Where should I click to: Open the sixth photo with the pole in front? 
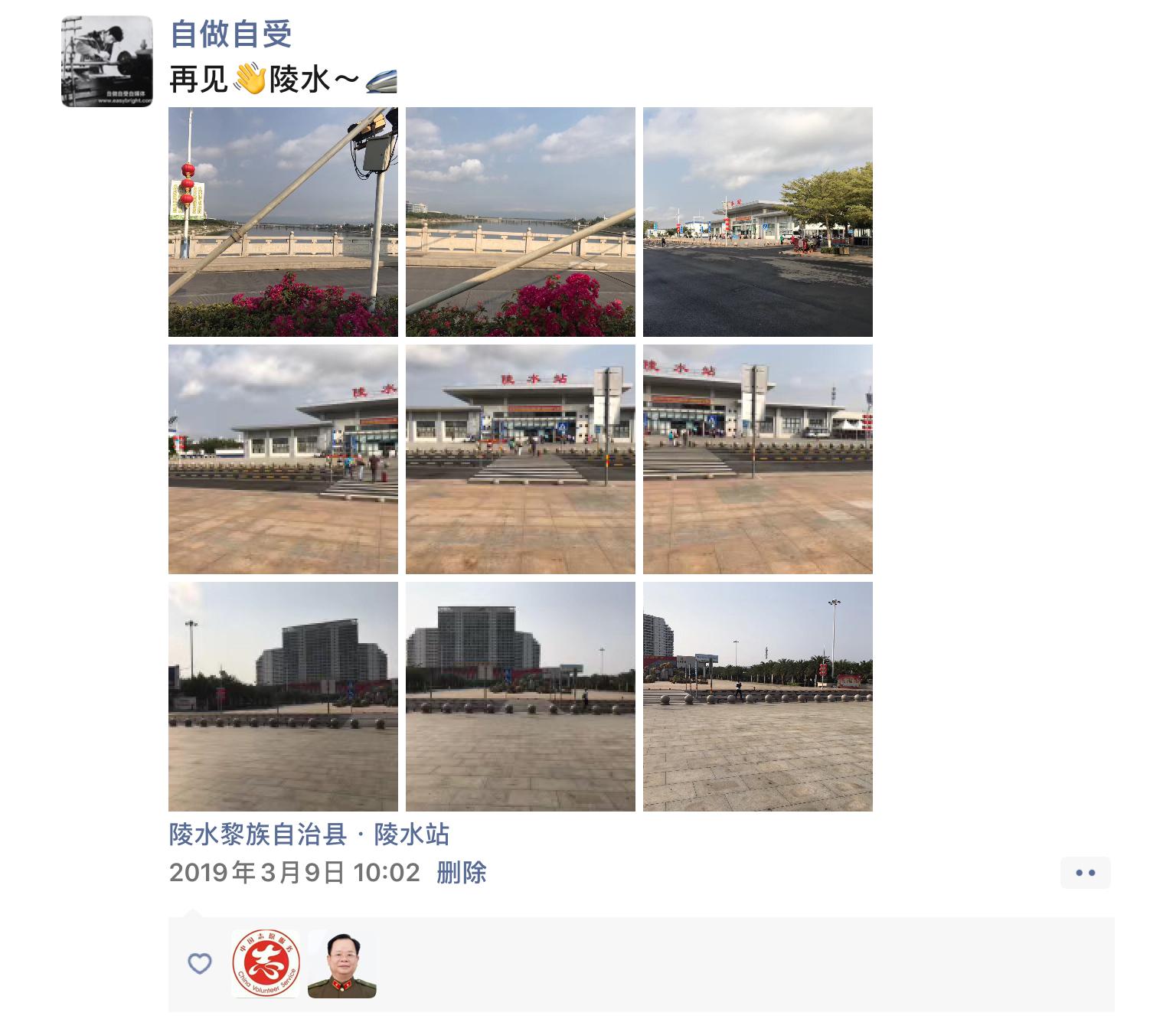coord(757,459)
